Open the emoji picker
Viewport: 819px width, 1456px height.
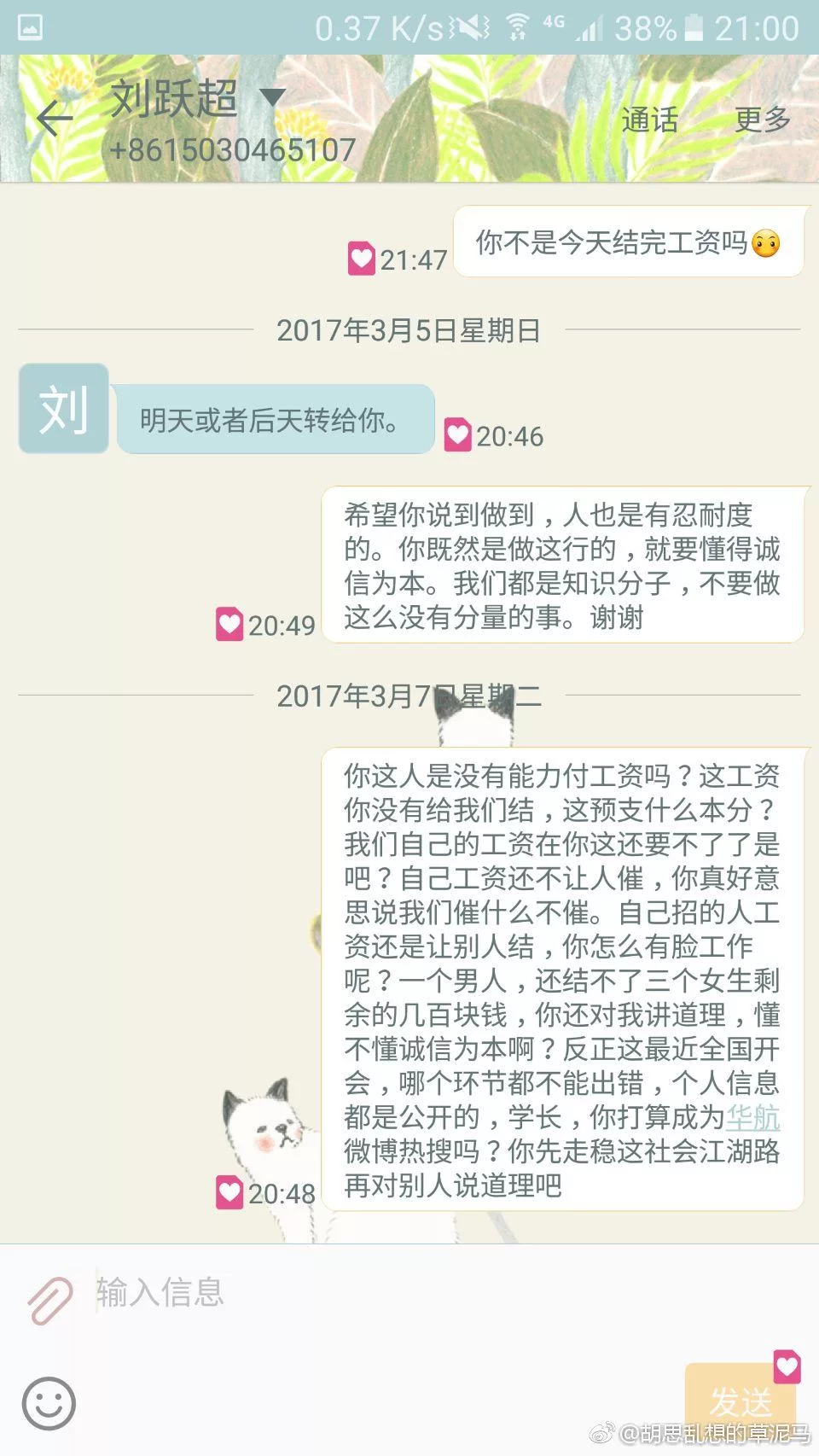click(49, 1402)
